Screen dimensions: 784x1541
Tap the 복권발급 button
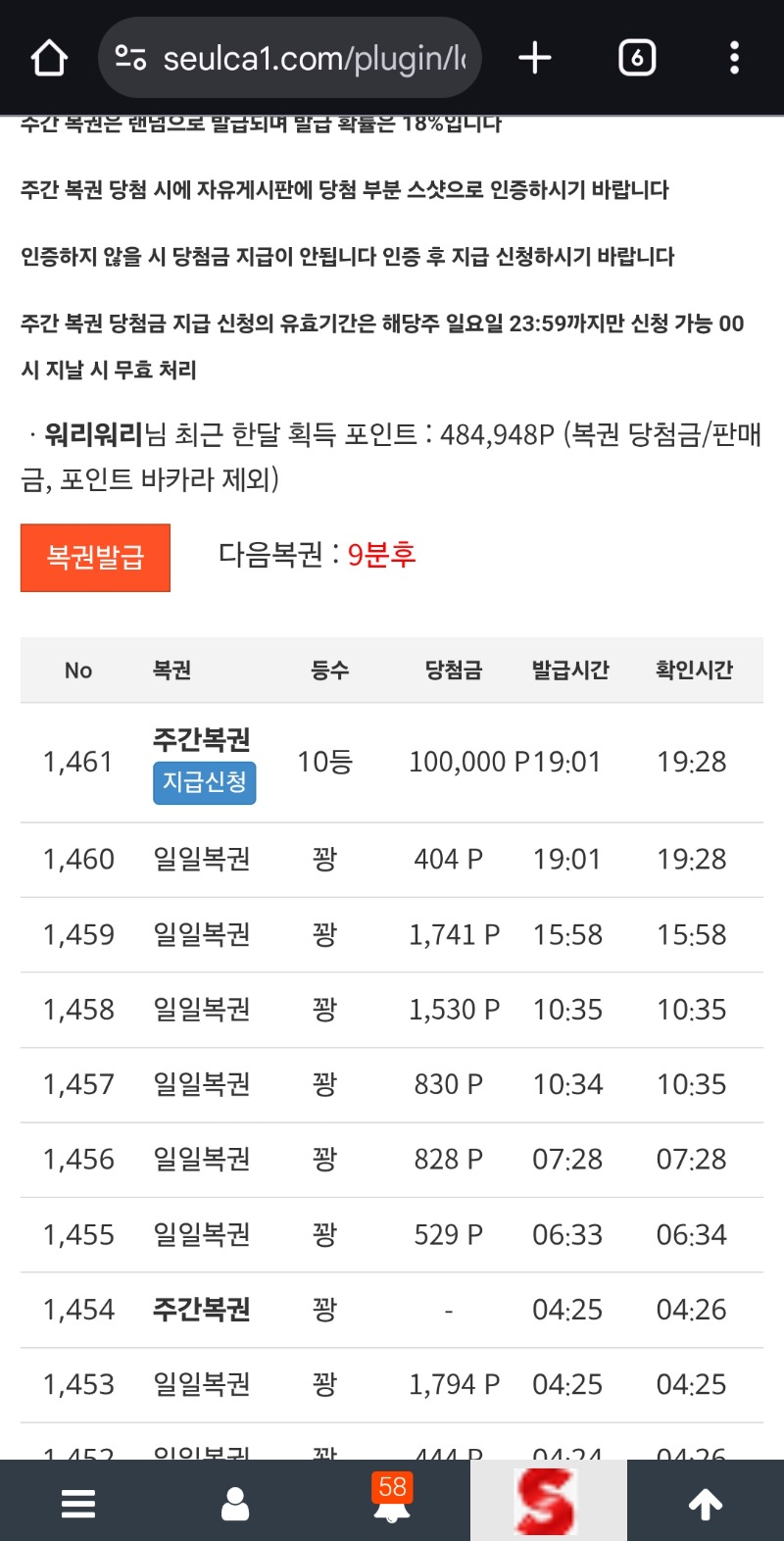(x=95, y=558)
